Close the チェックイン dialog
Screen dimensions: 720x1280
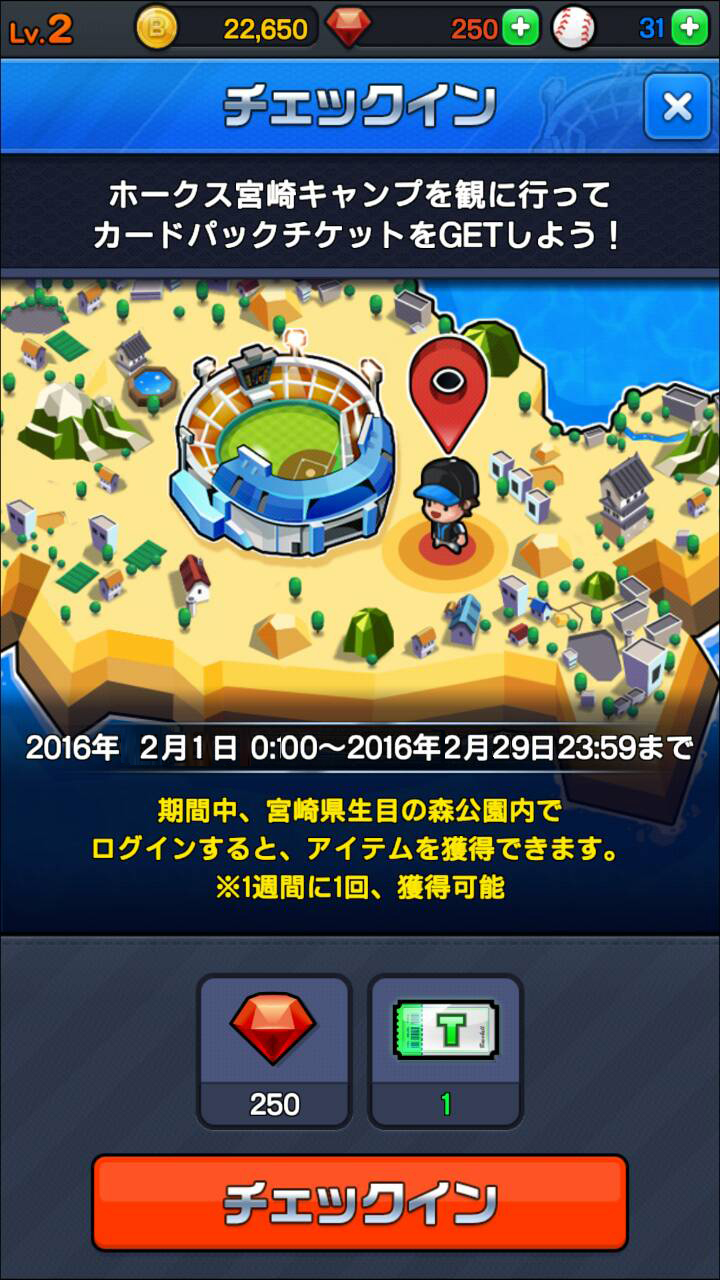point(677,106)
